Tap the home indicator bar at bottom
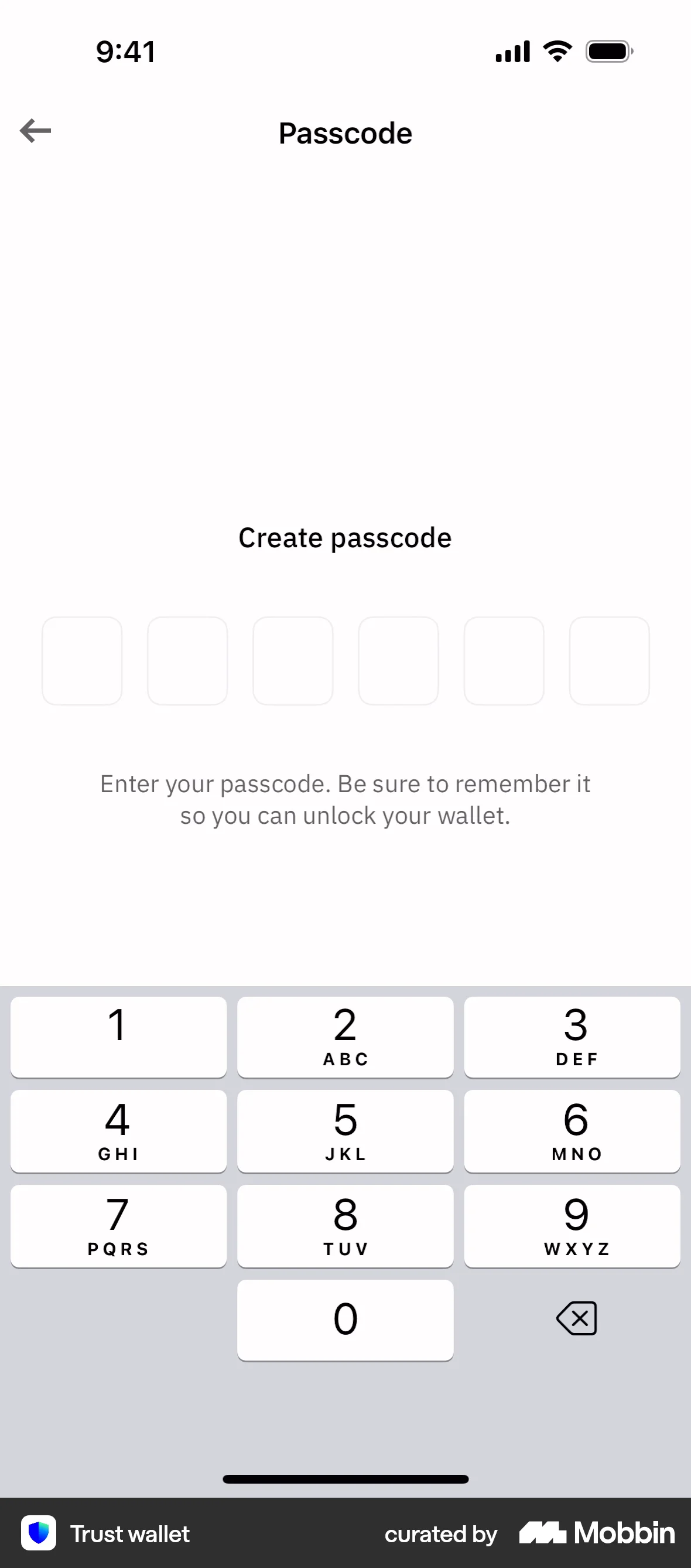 point(345,1480)
